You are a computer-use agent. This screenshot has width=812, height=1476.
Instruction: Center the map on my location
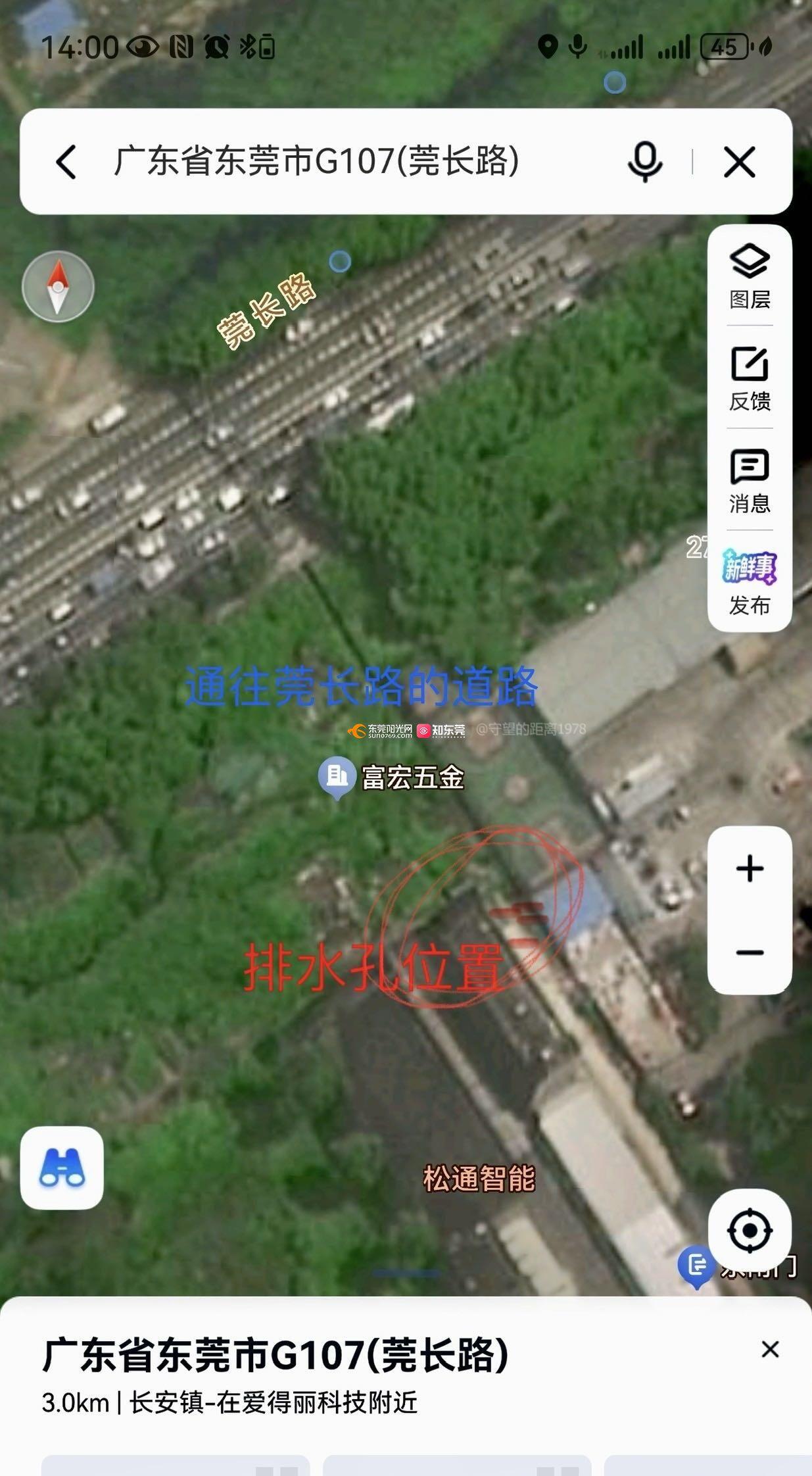[750, 1230]
